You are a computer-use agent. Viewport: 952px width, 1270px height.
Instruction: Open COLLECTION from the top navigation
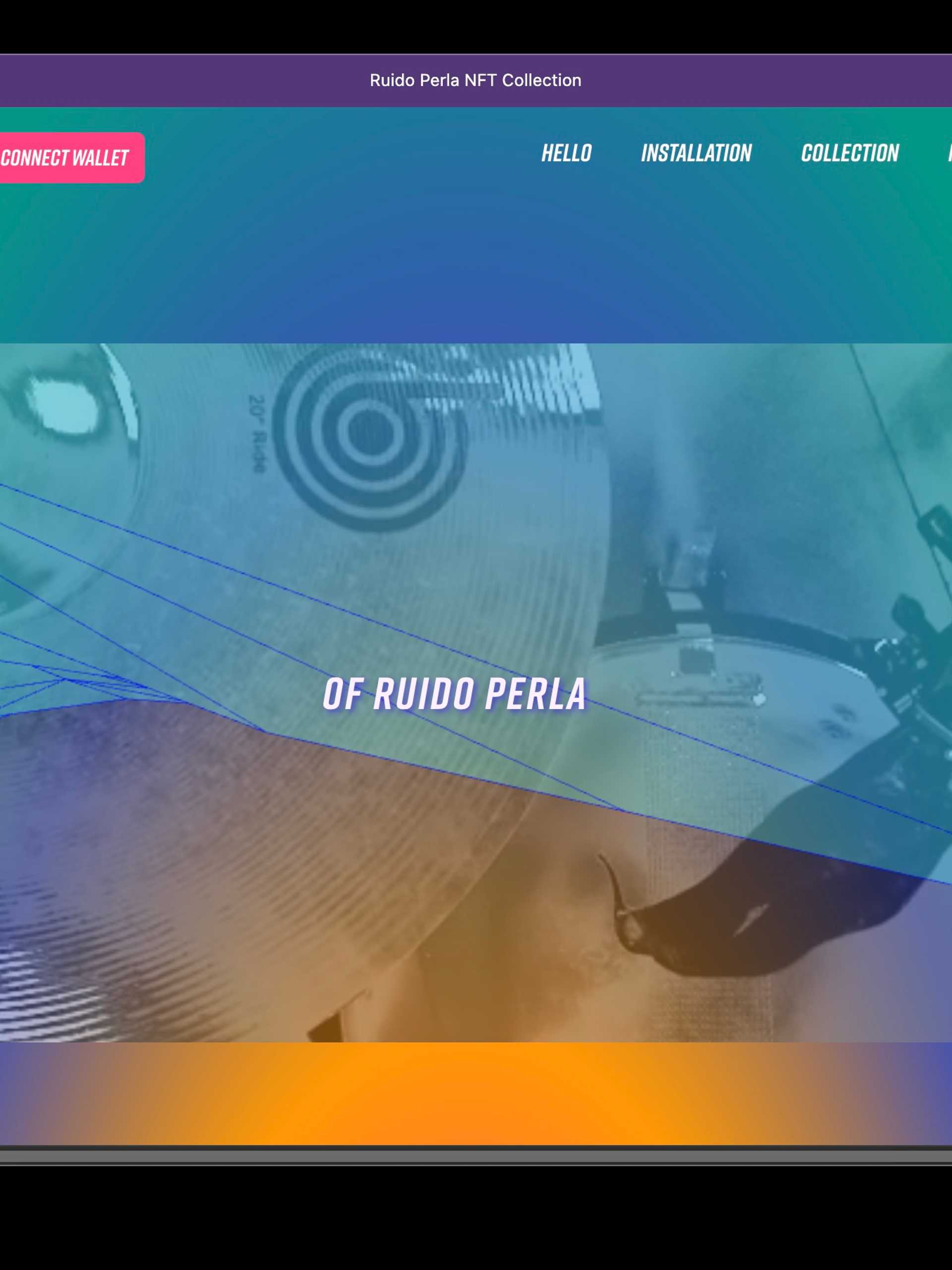(x=849, y=153)
